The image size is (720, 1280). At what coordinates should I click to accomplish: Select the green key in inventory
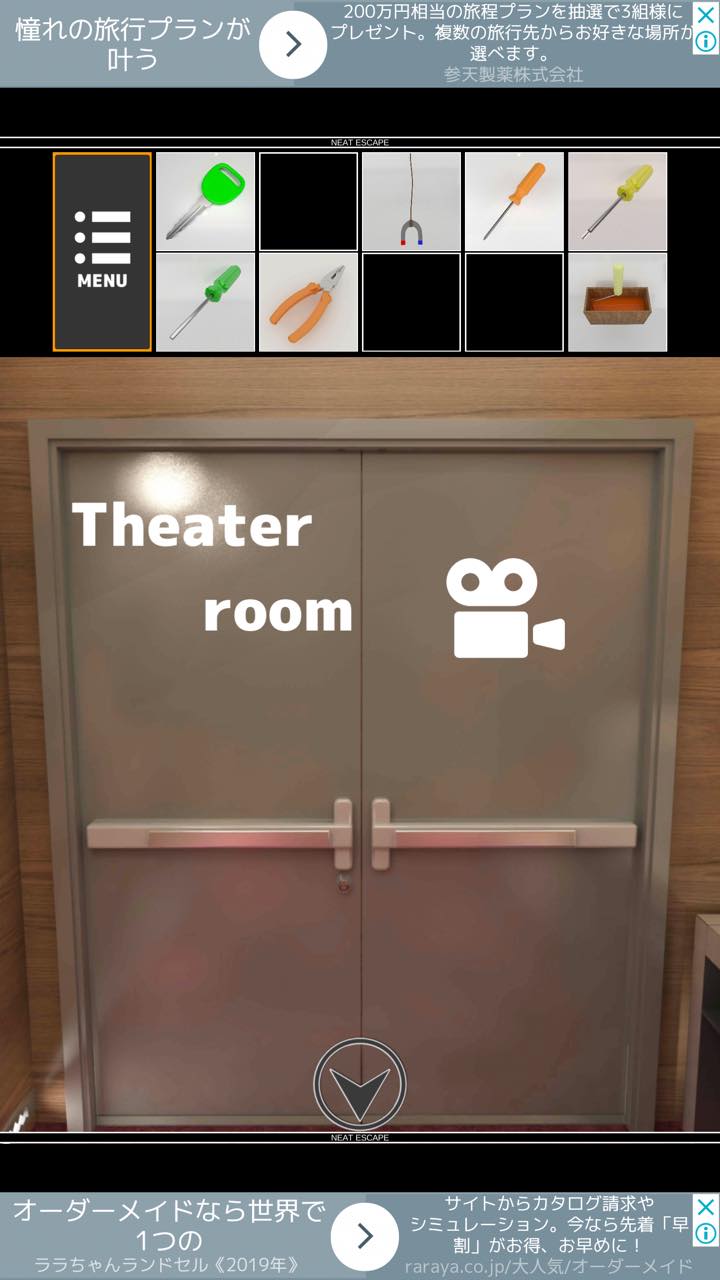(206, 201)
